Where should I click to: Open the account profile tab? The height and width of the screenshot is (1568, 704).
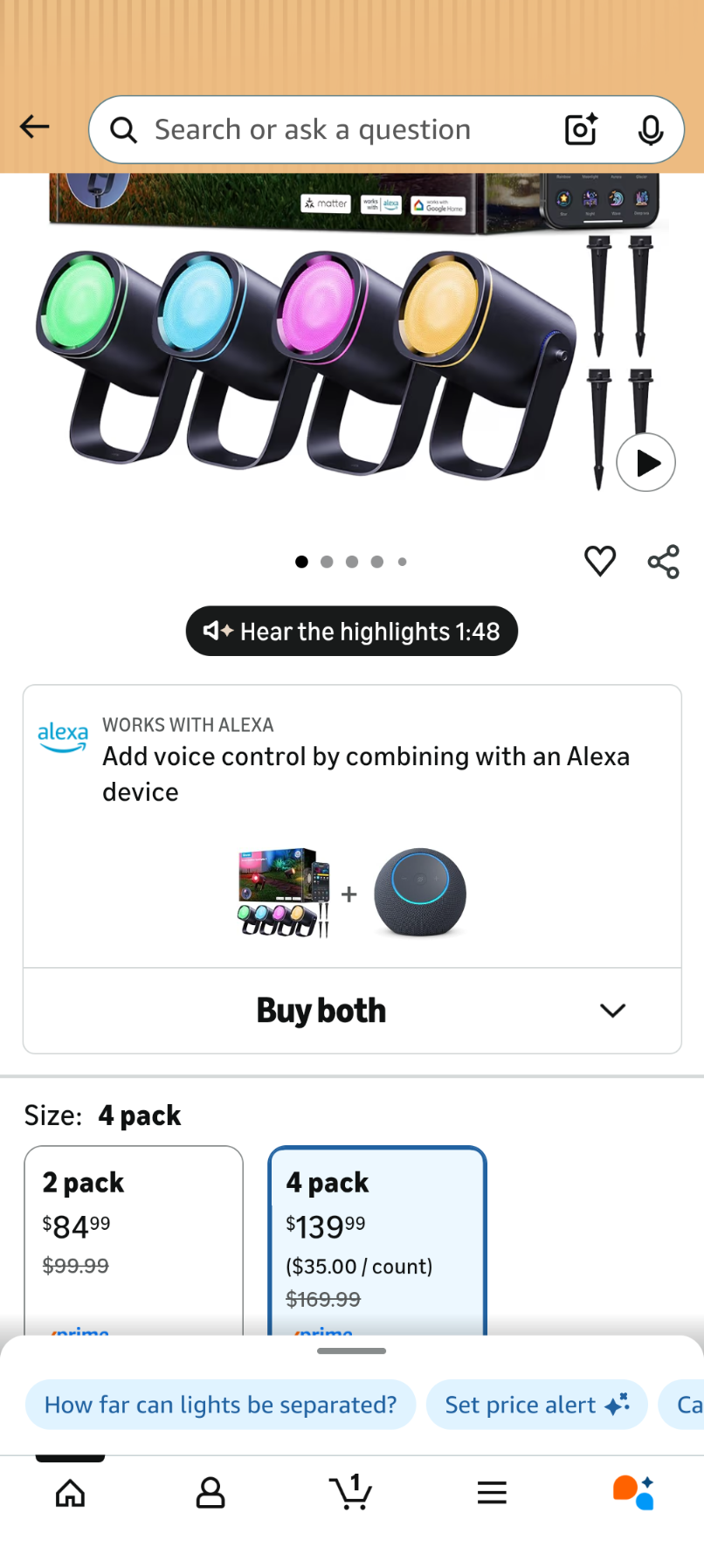point(211,1493)
